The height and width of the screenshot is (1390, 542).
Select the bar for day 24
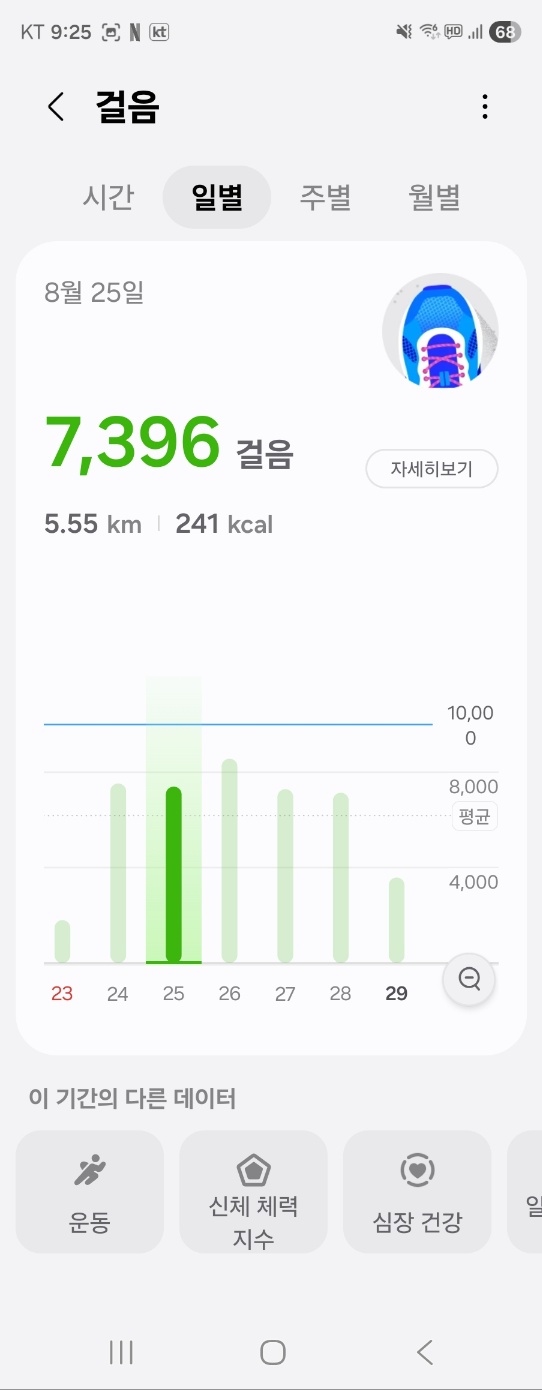coord(118,873)
